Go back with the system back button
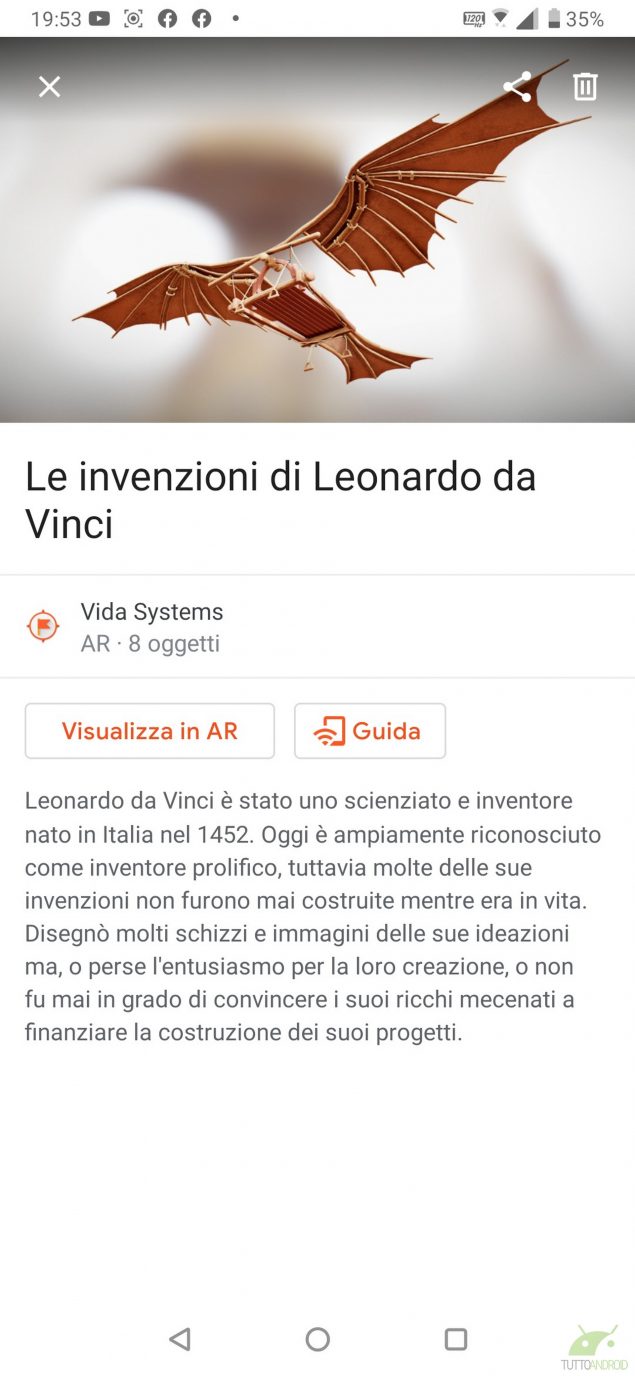Image resolution: width=635 pixels, height=1376 pixels. click(x=180, y=1339)
